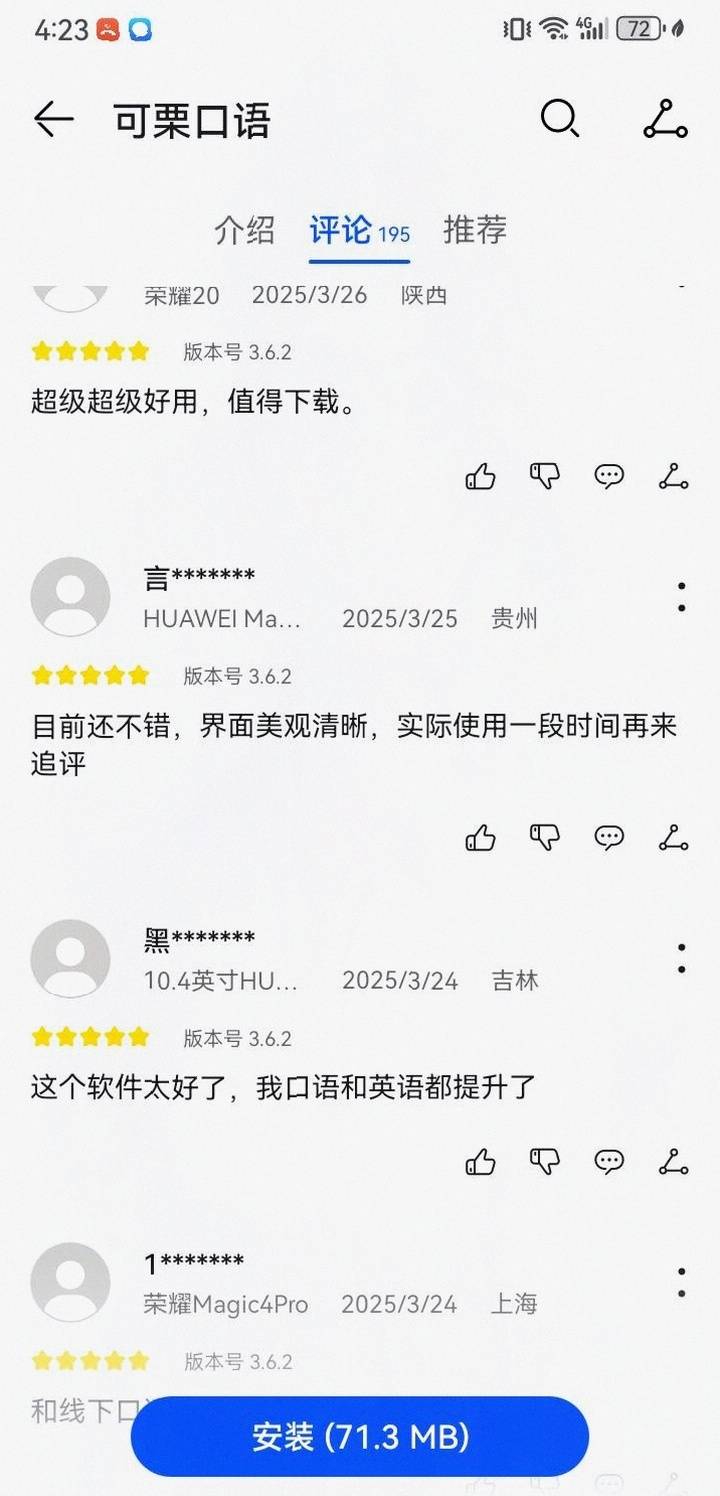Comment on the review from 黑*******

click(609, 1161)
